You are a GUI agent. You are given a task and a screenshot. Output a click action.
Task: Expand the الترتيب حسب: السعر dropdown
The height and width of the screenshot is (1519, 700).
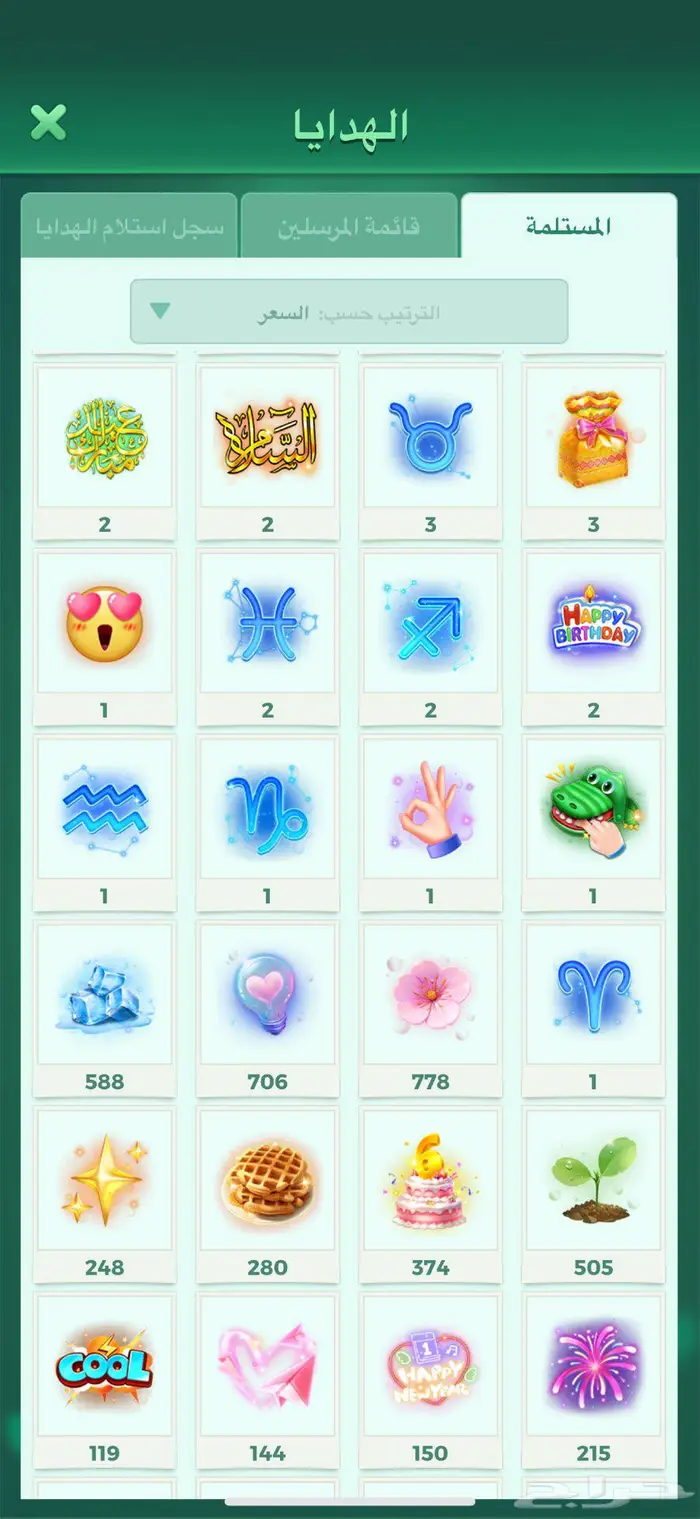(349, 312)
